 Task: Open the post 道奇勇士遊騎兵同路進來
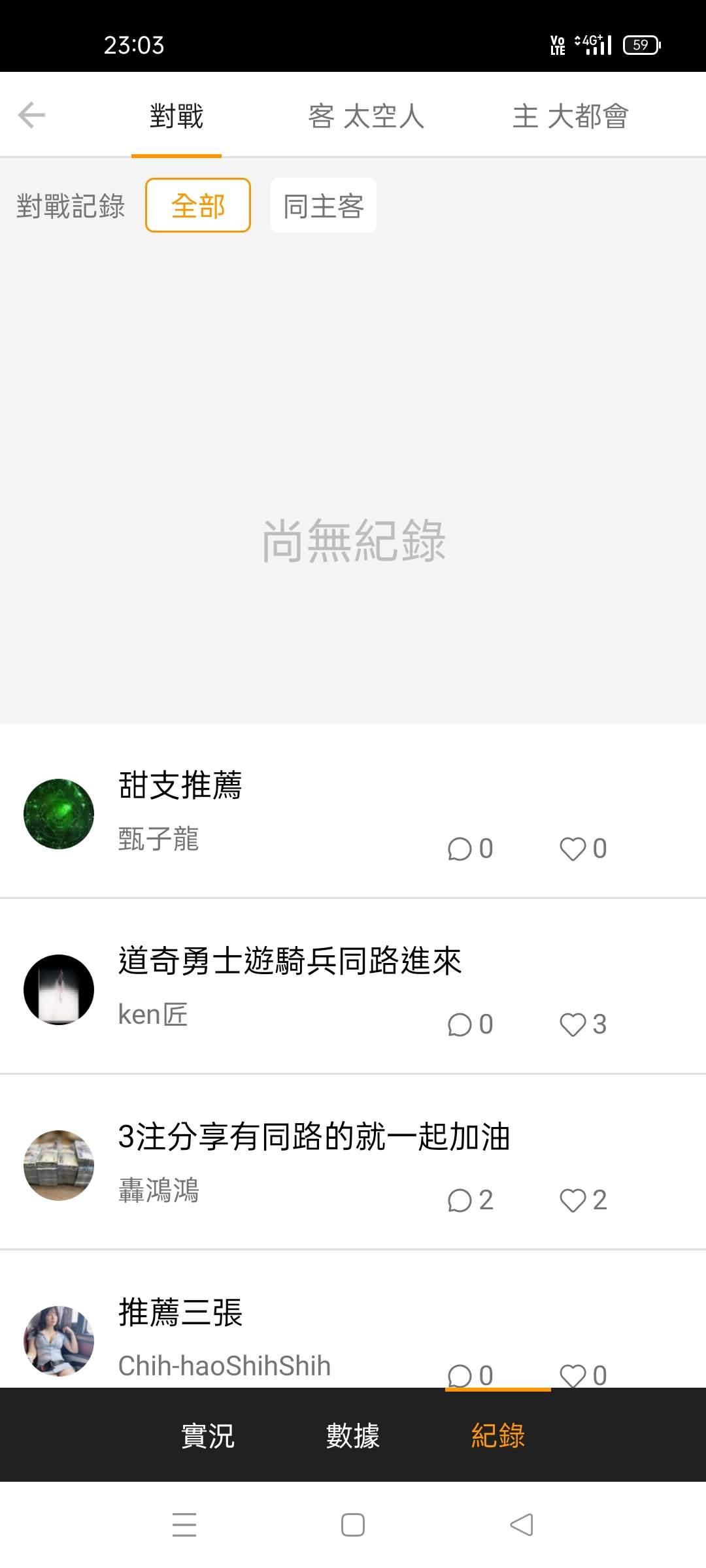pyautogui.click(x=290, y=960)
